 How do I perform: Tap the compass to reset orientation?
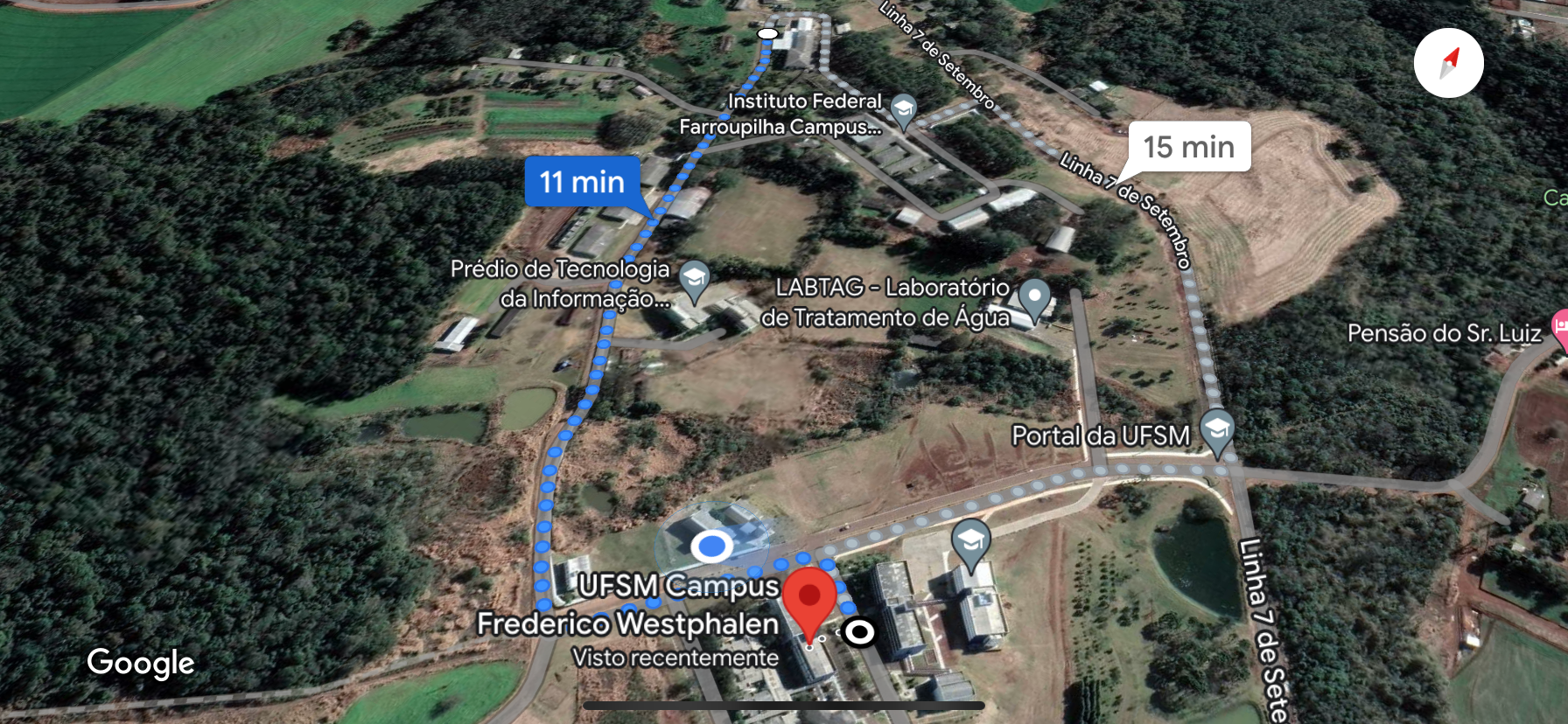click(1448, 63)
